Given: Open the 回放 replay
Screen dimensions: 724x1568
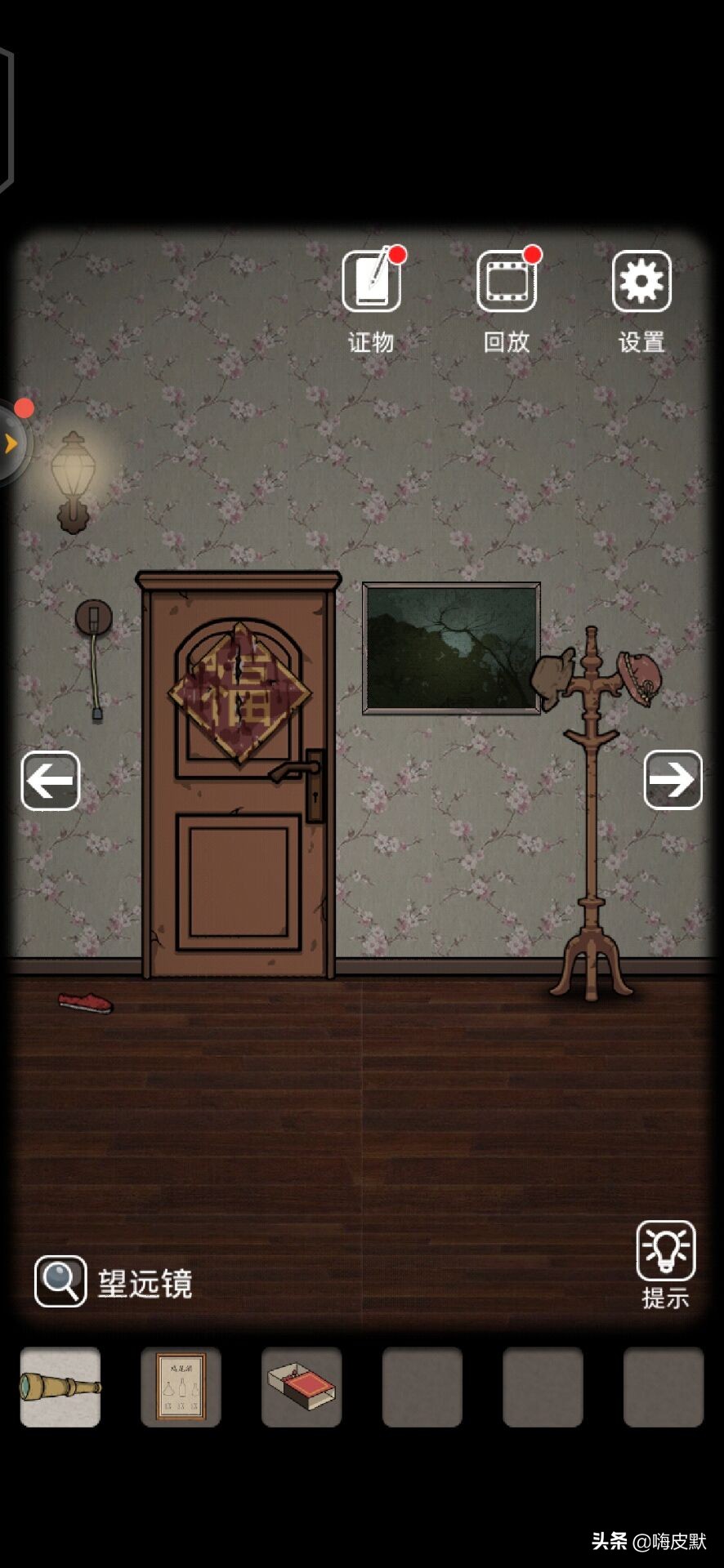Looking at the screenshot, I should pyautogui.click(x=507, y=283).
